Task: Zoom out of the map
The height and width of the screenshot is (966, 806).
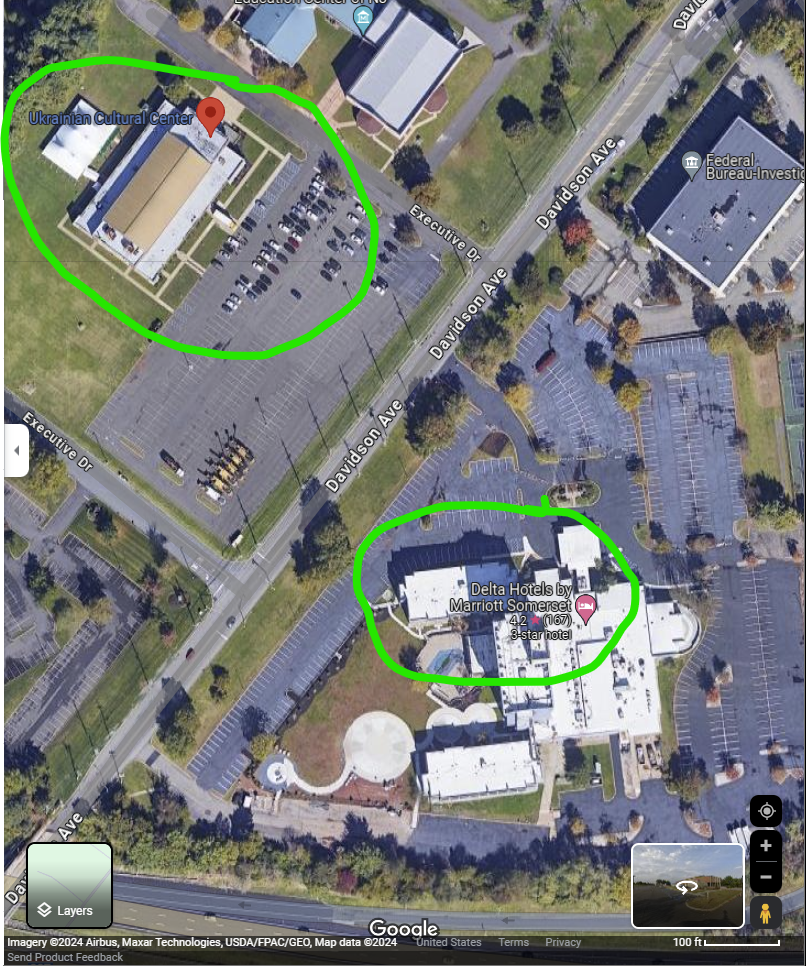Action: 766,877
